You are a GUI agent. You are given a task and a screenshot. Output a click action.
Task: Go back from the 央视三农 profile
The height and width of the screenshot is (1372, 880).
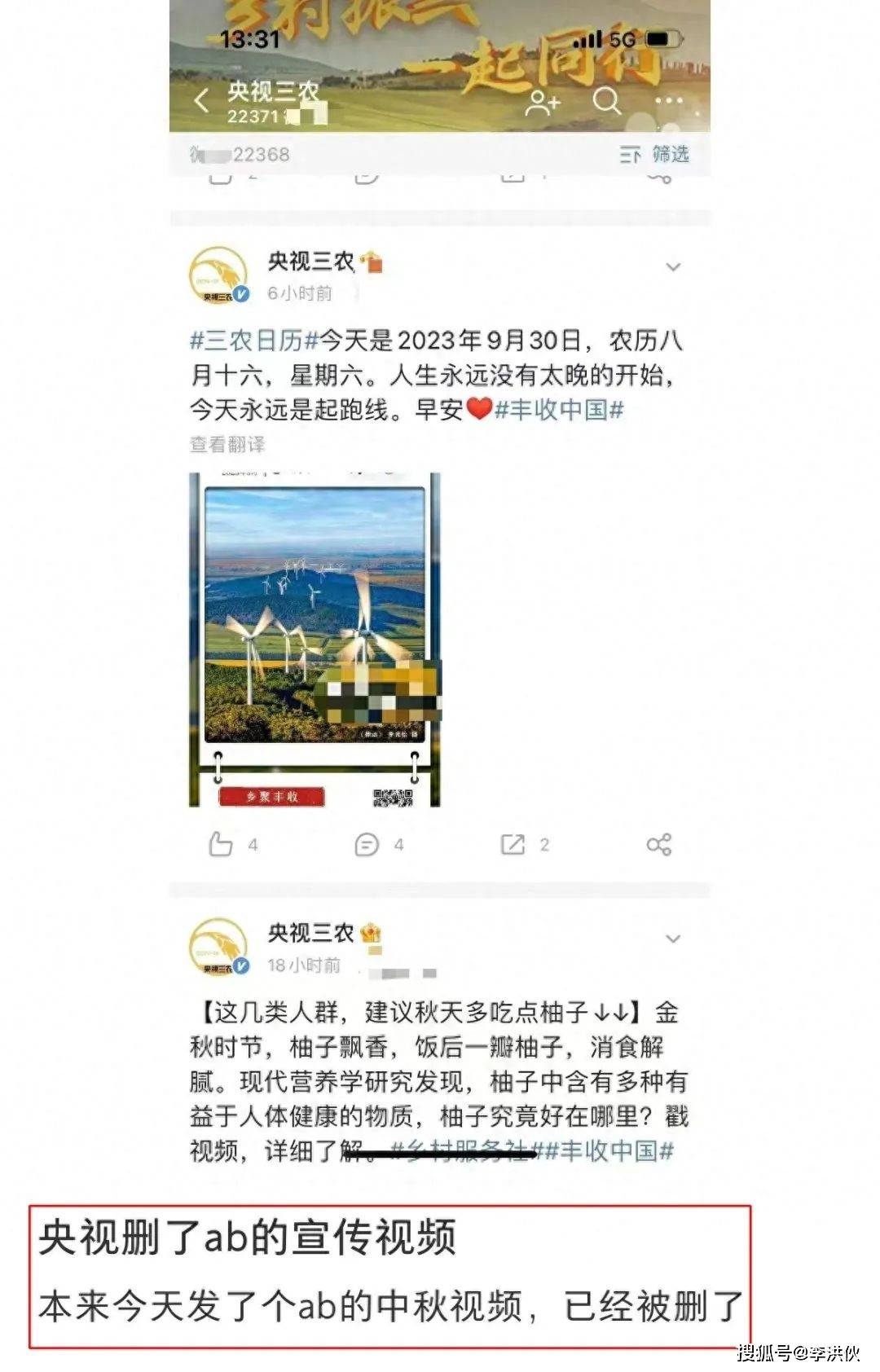coord(202,101)
